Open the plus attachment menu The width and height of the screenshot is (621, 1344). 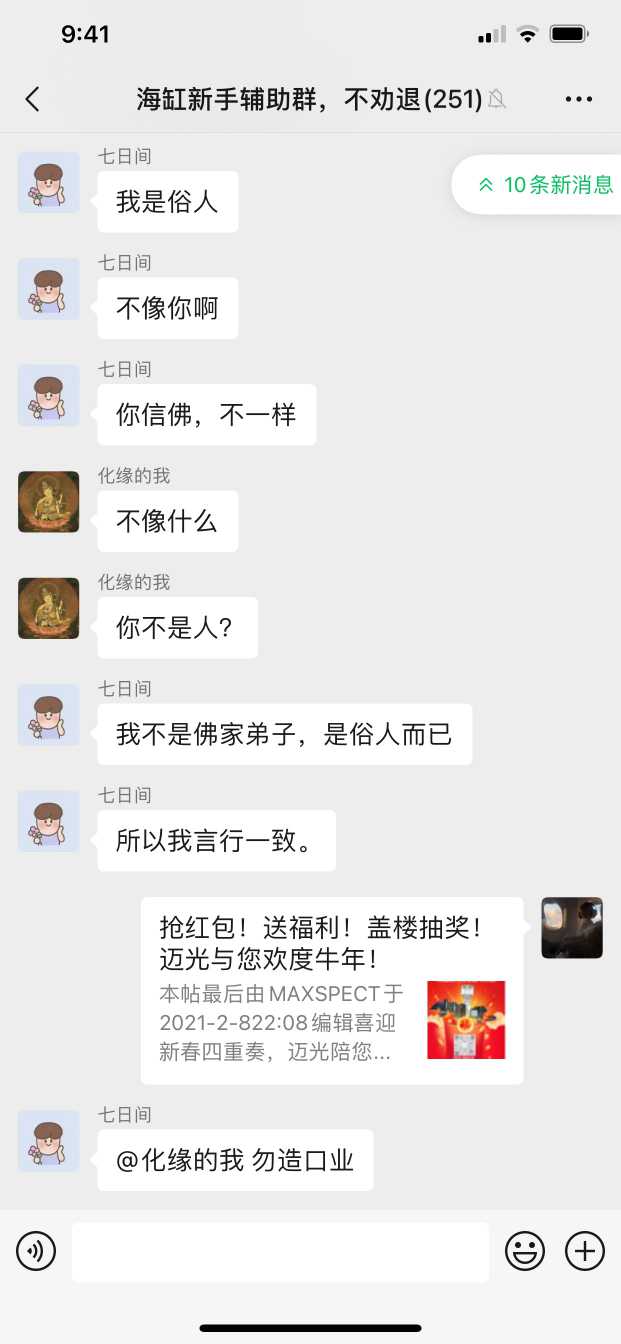[585, 1251]
